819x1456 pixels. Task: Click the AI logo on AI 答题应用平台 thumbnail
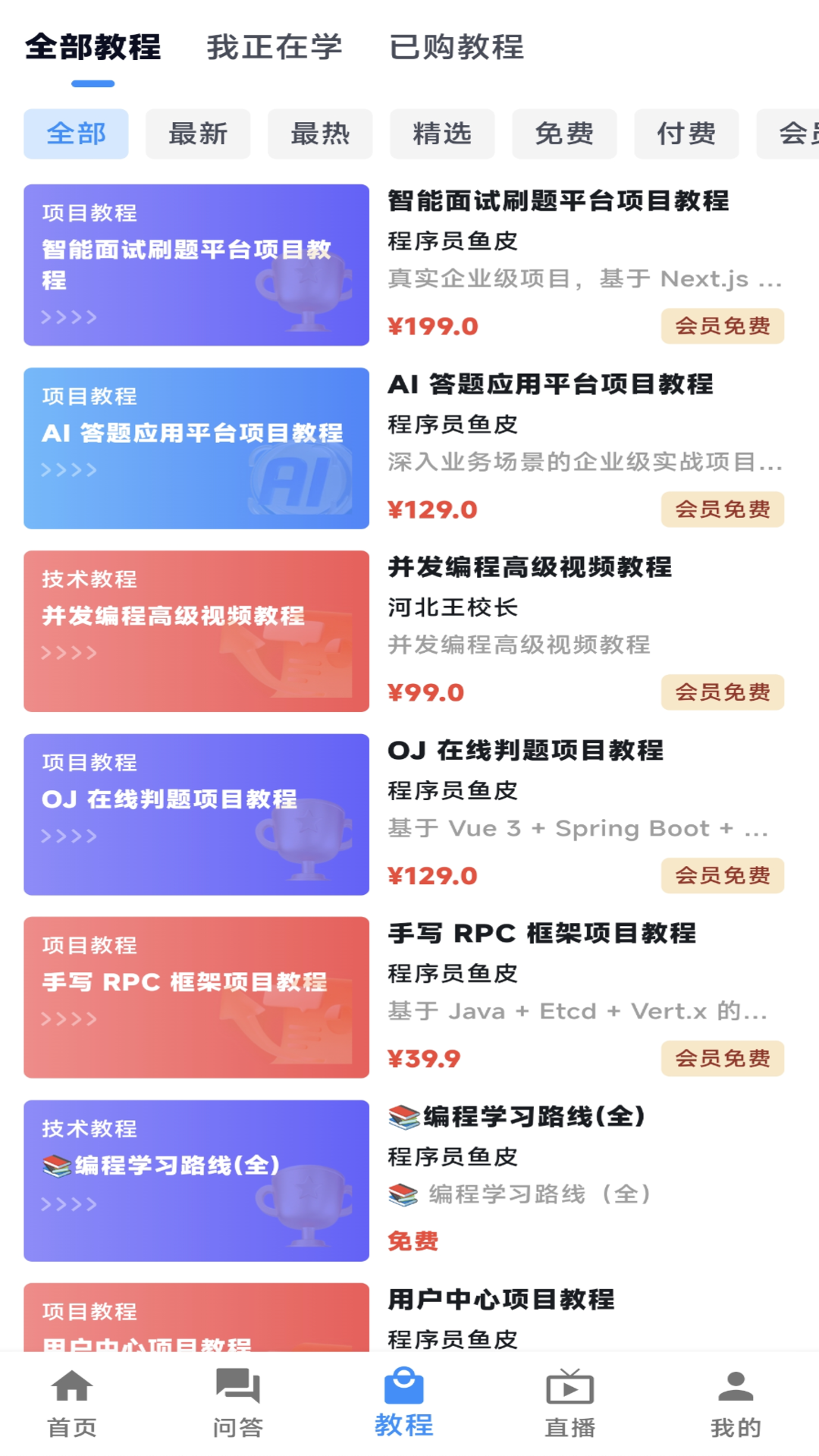[296, 478]
